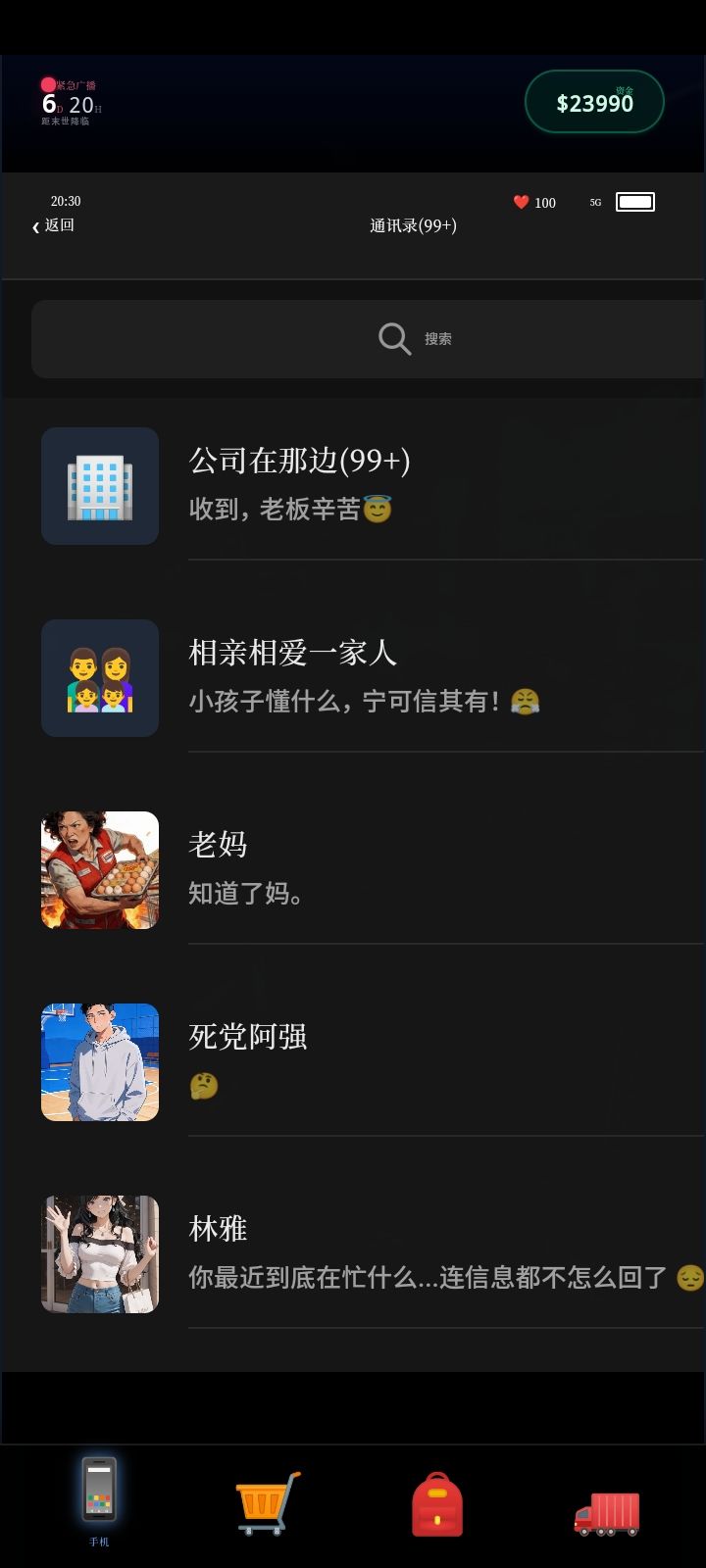
Task: Click 老妈's avatar picture
Action: click(x=99, y=868)
